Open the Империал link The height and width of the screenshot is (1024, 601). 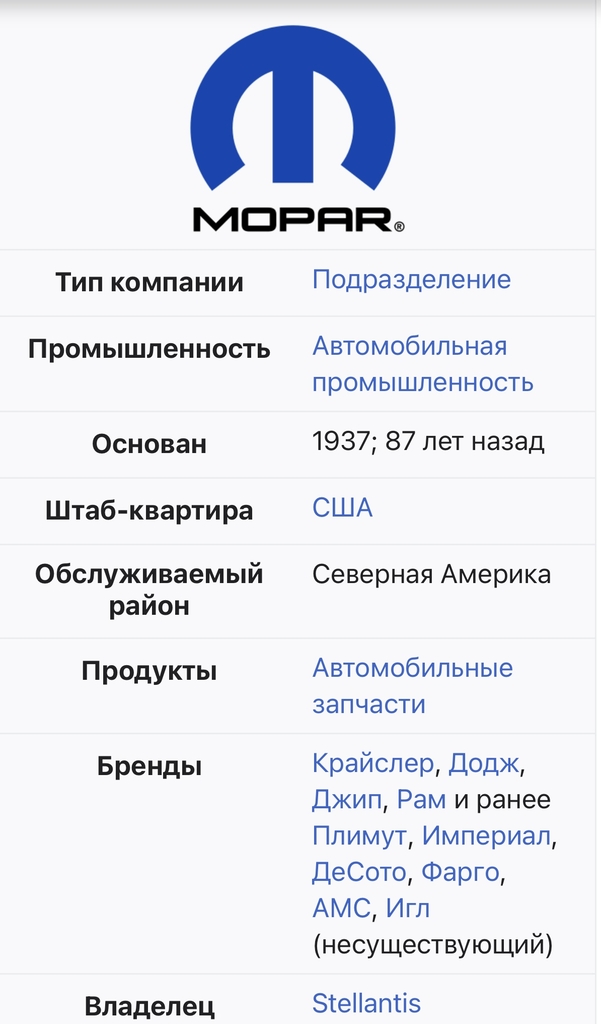(x=487, y=836)
